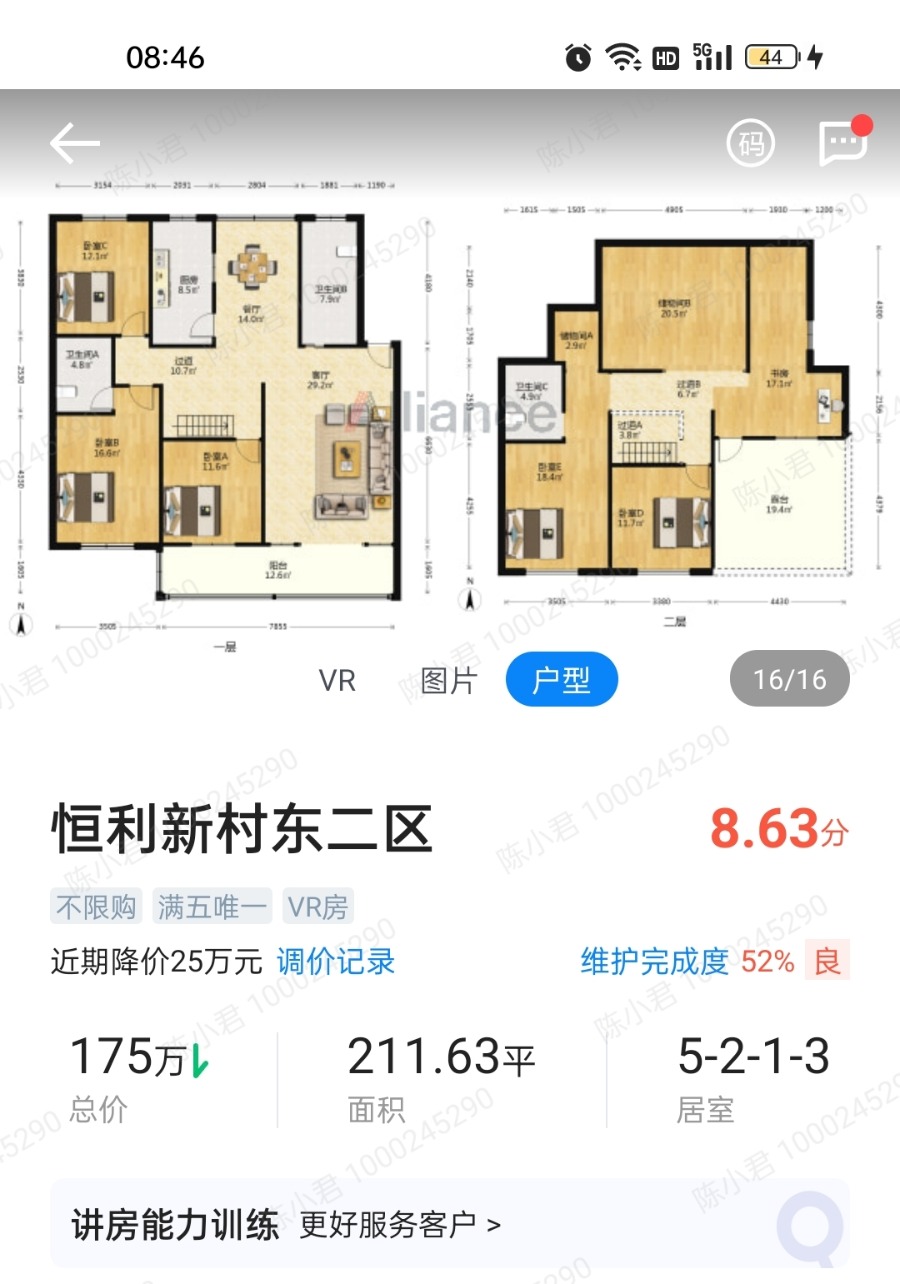This screenshot has height=1284, width=900.
Task: Switch to the 图片 tab
Action: [x=449, y=681]
